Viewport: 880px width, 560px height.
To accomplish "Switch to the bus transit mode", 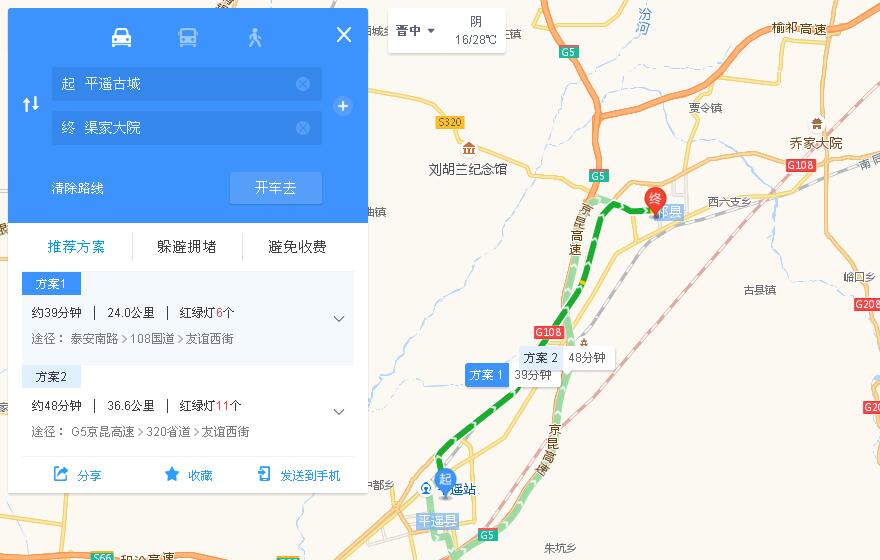I will point(188,37).
